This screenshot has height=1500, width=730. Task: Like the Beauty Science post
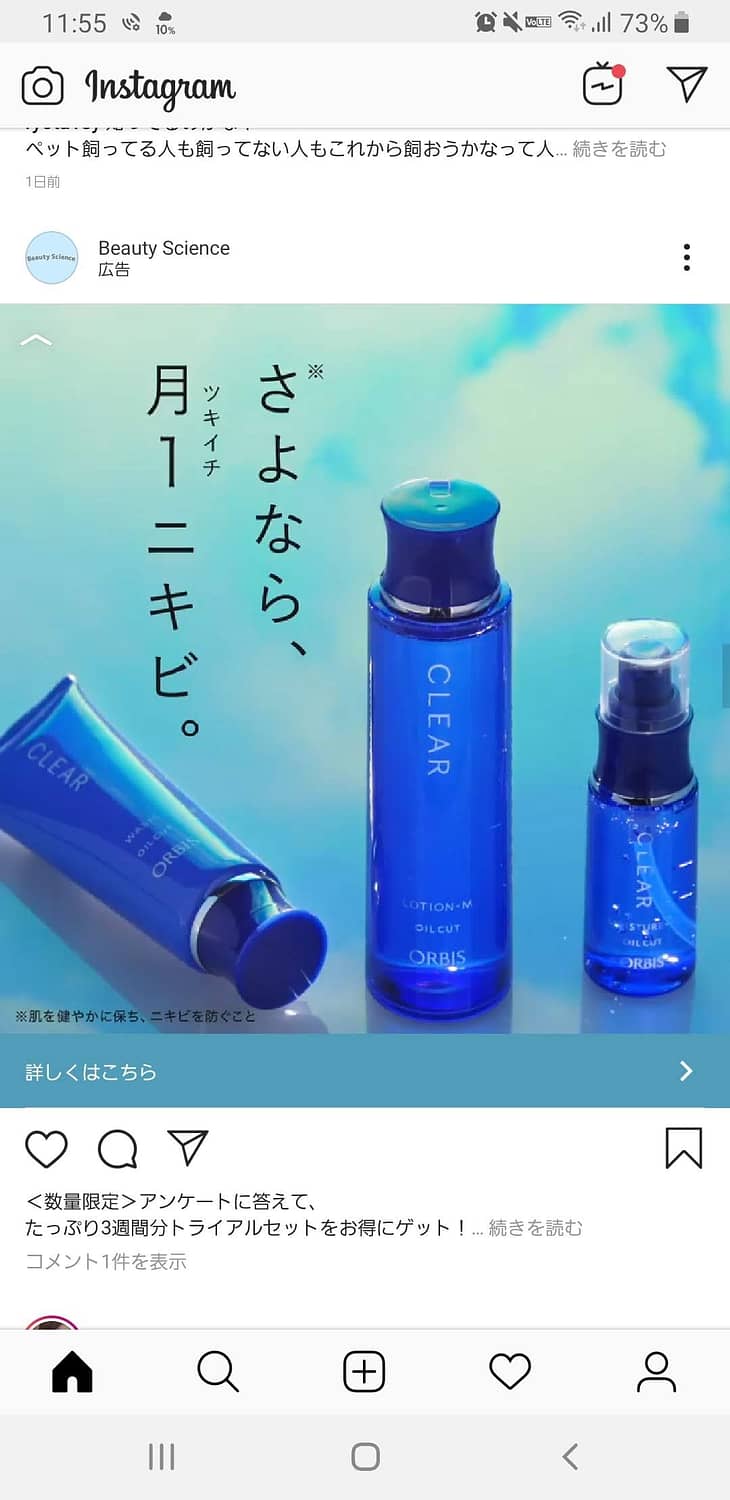[x=46, y=1149]
